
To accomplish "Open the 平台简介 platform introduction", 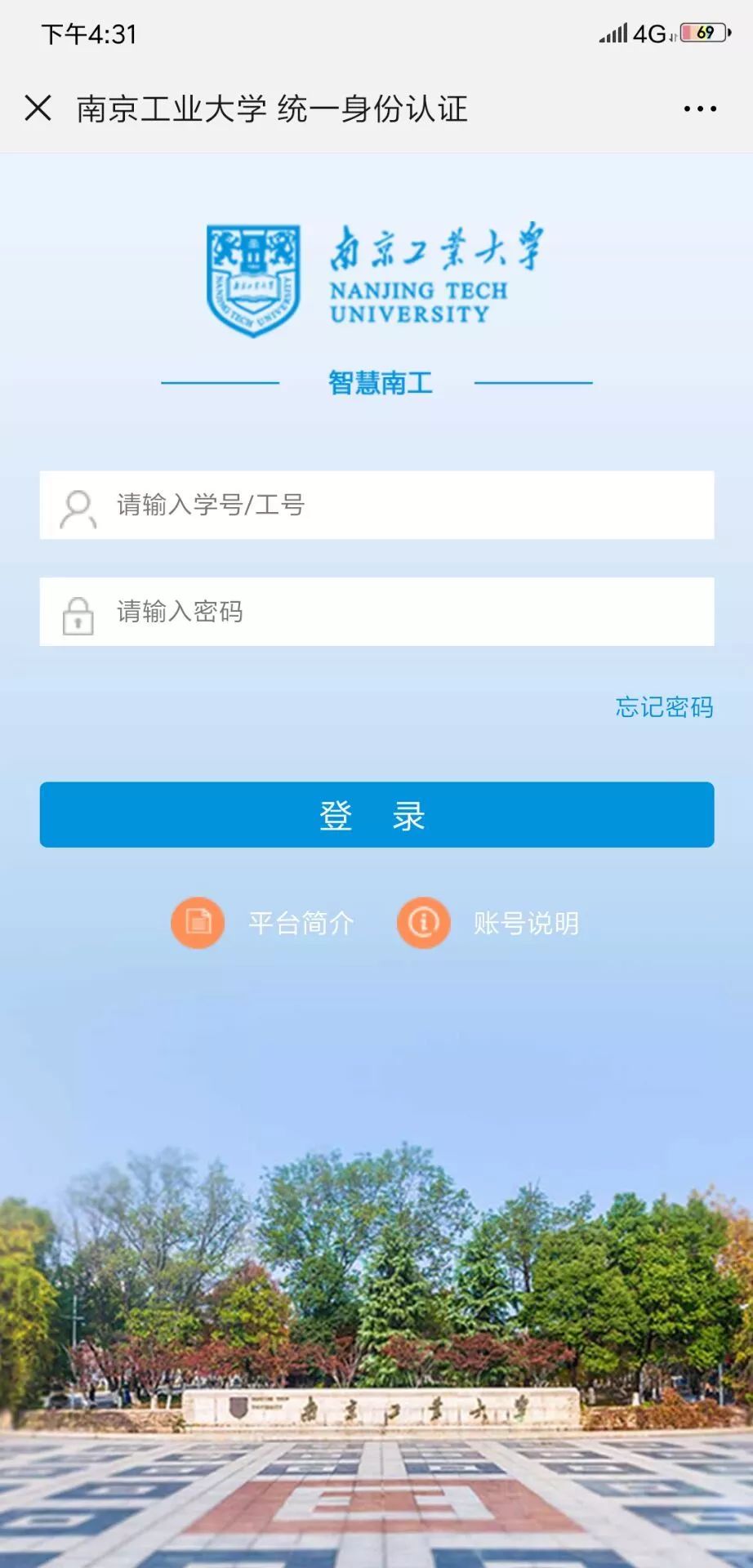I will (302, 924).
